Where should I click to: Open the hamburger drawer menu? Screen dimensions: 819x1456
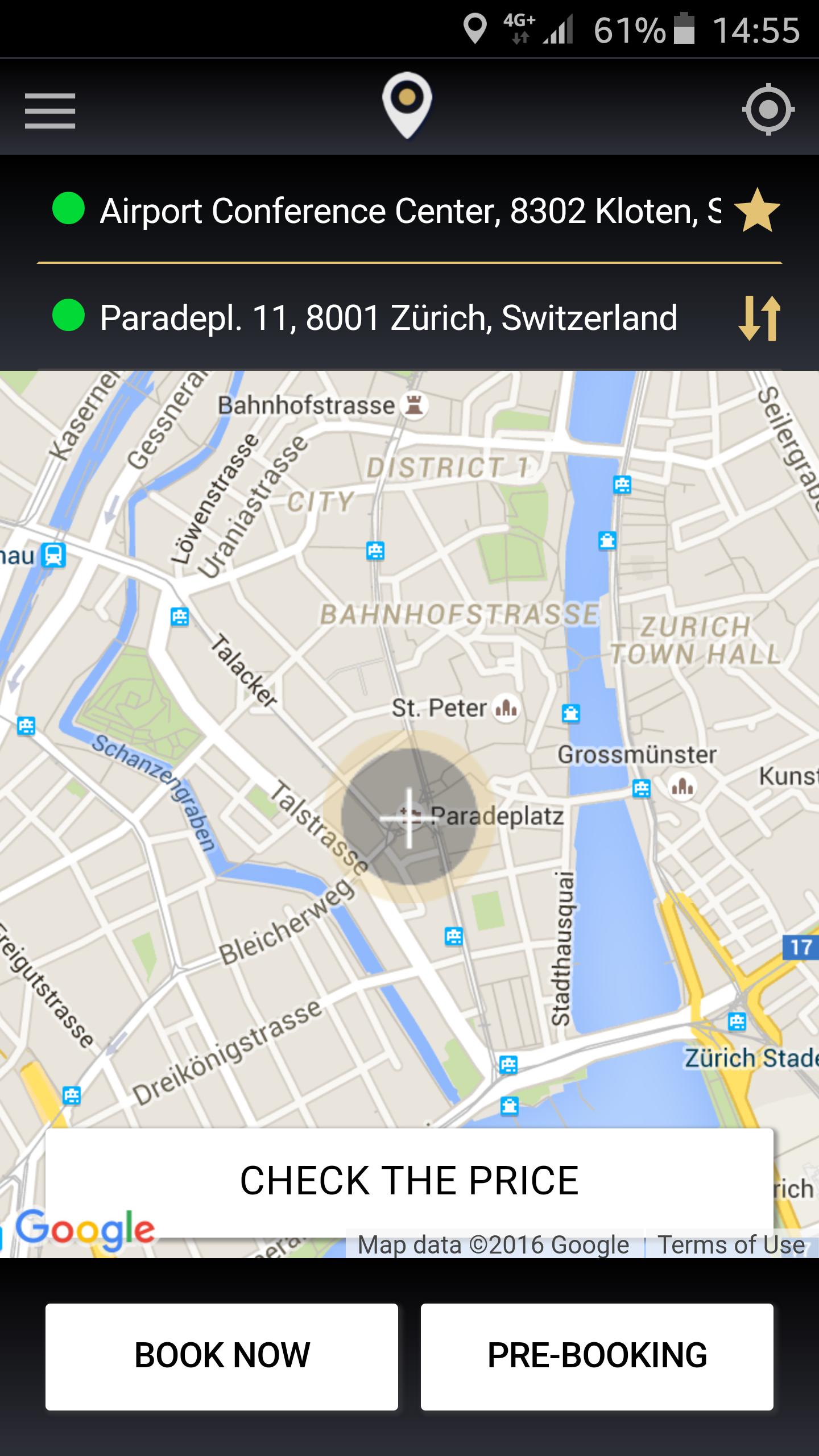[50, 110]
